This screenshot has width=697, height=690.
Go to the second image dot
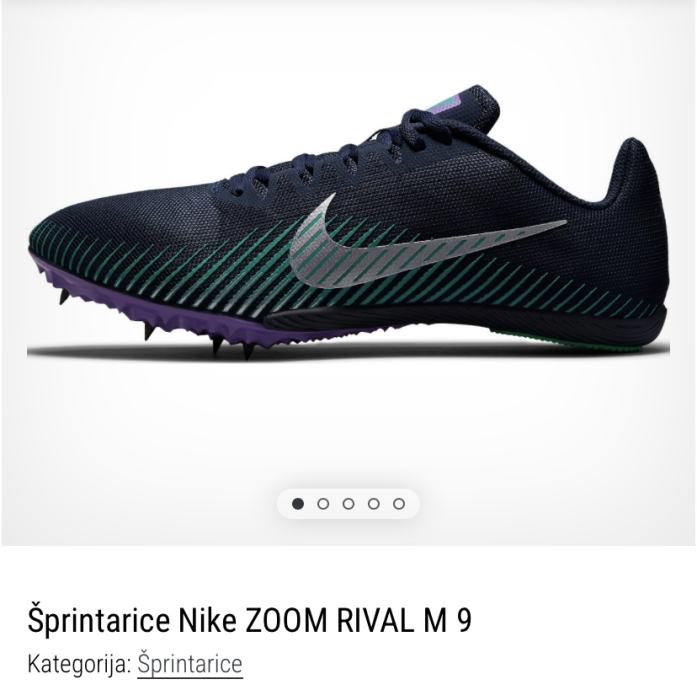pos(323,504)
